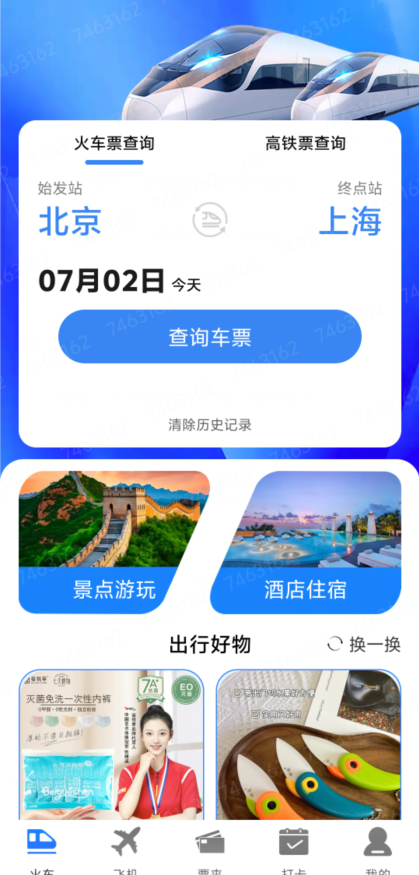Open the 我的 profile tab
Image resolution: width=419 pixels, height=875 pixels.
[x=378, y=849]
